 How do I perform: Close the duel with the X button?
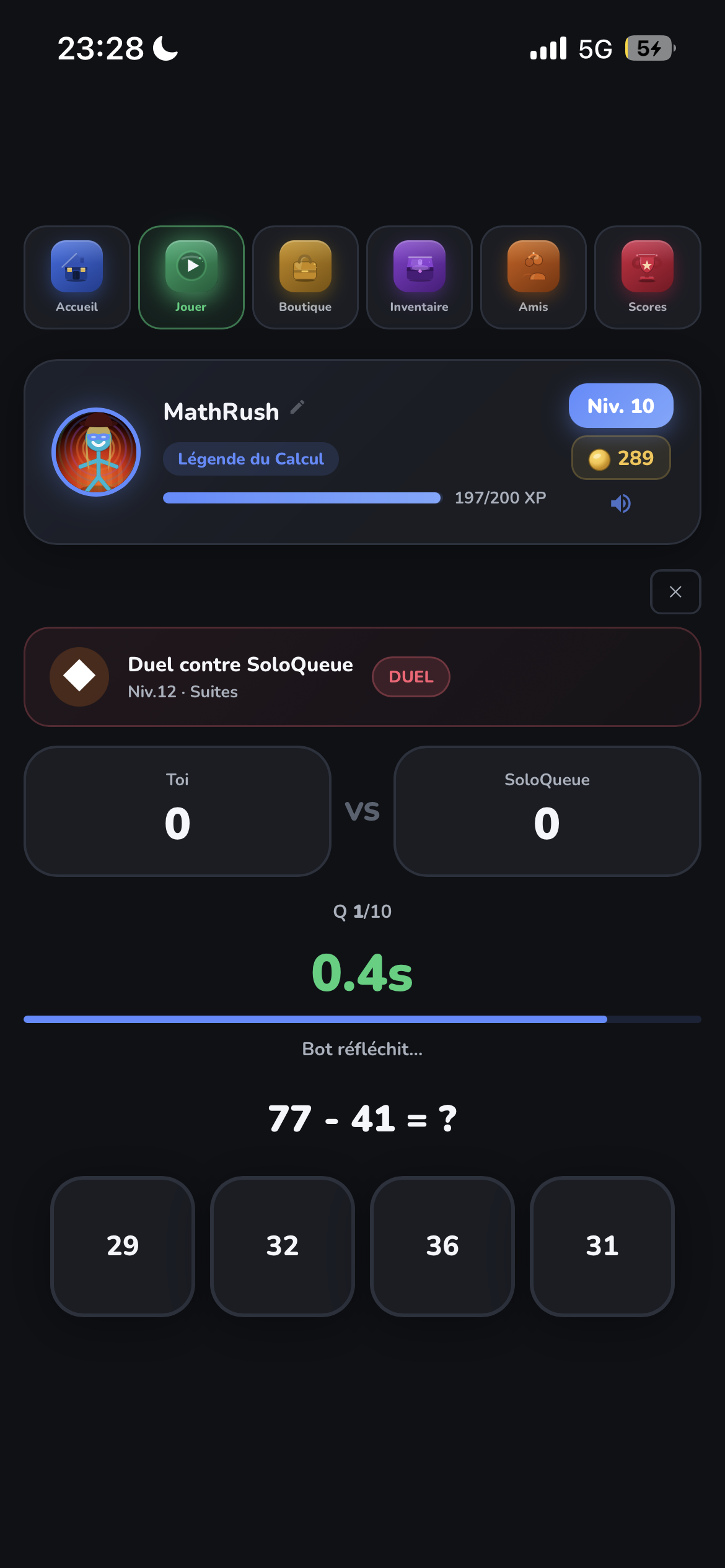point(675,592)
